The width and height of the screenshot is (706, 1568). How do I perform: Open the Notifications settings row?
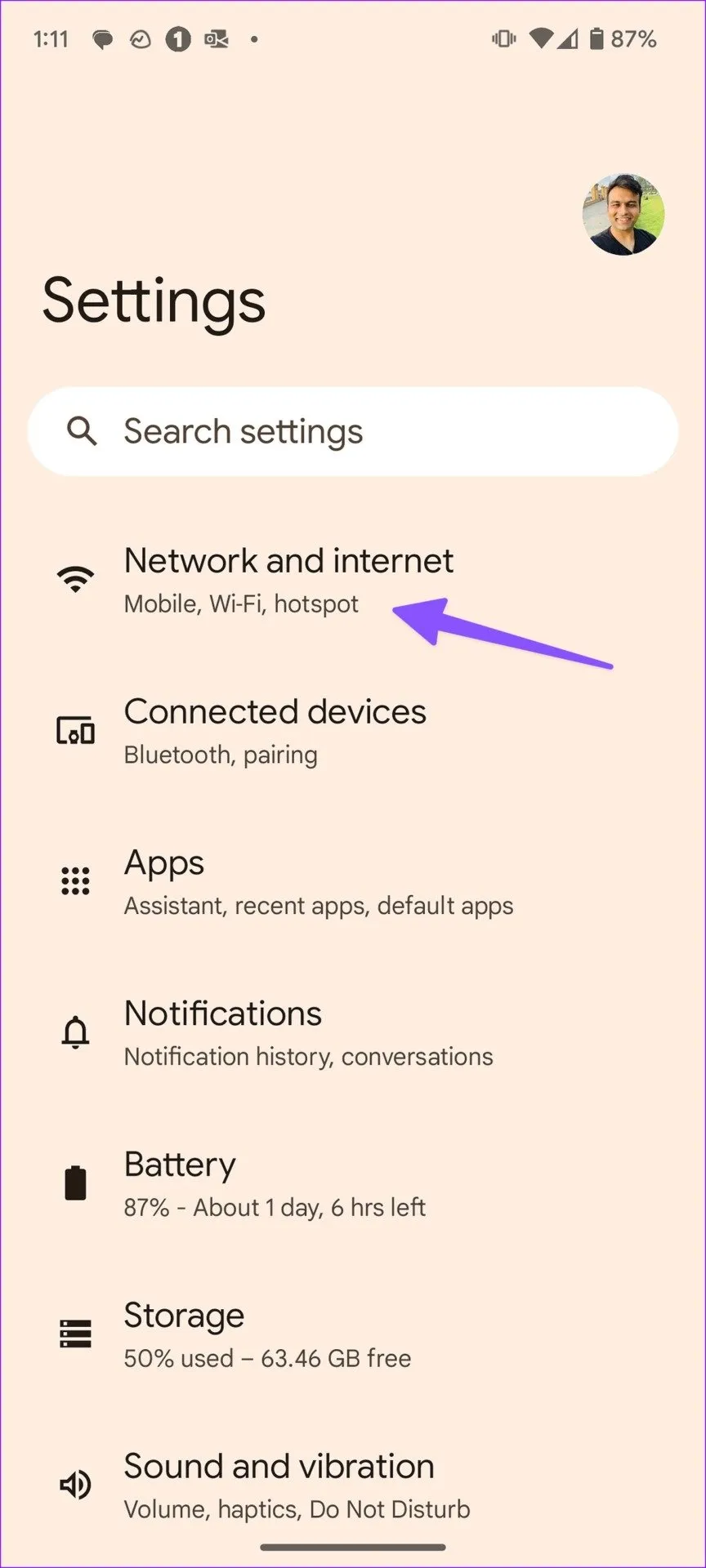308,1033
